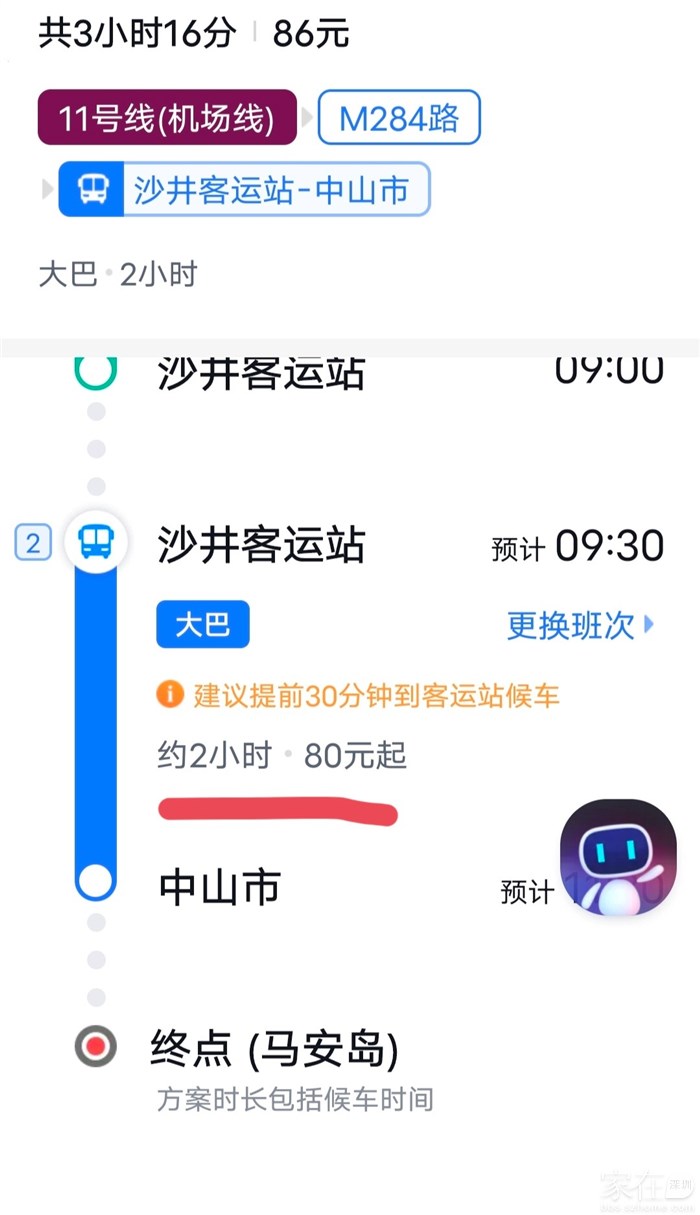
Task: Select the 11号线(机场线) route chip
Action: [x=167, y=118]
